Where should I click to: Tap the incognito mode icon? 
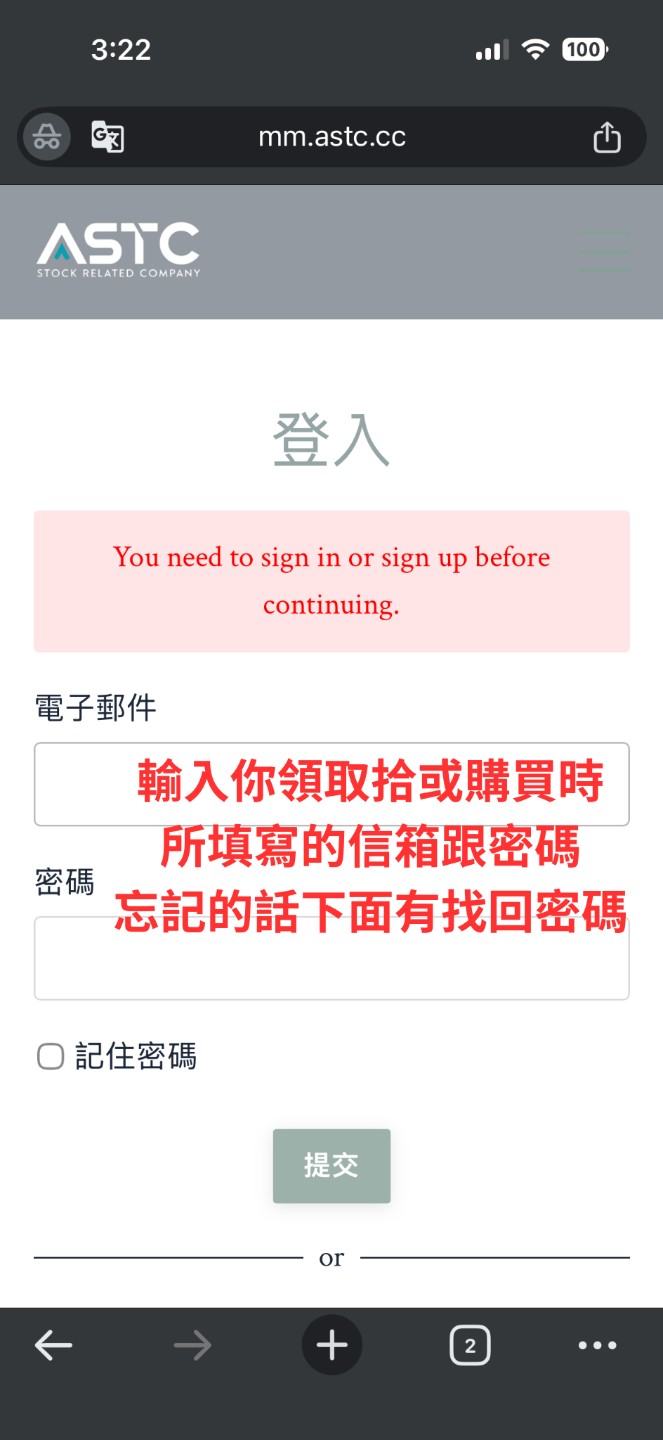coord(47,137)
